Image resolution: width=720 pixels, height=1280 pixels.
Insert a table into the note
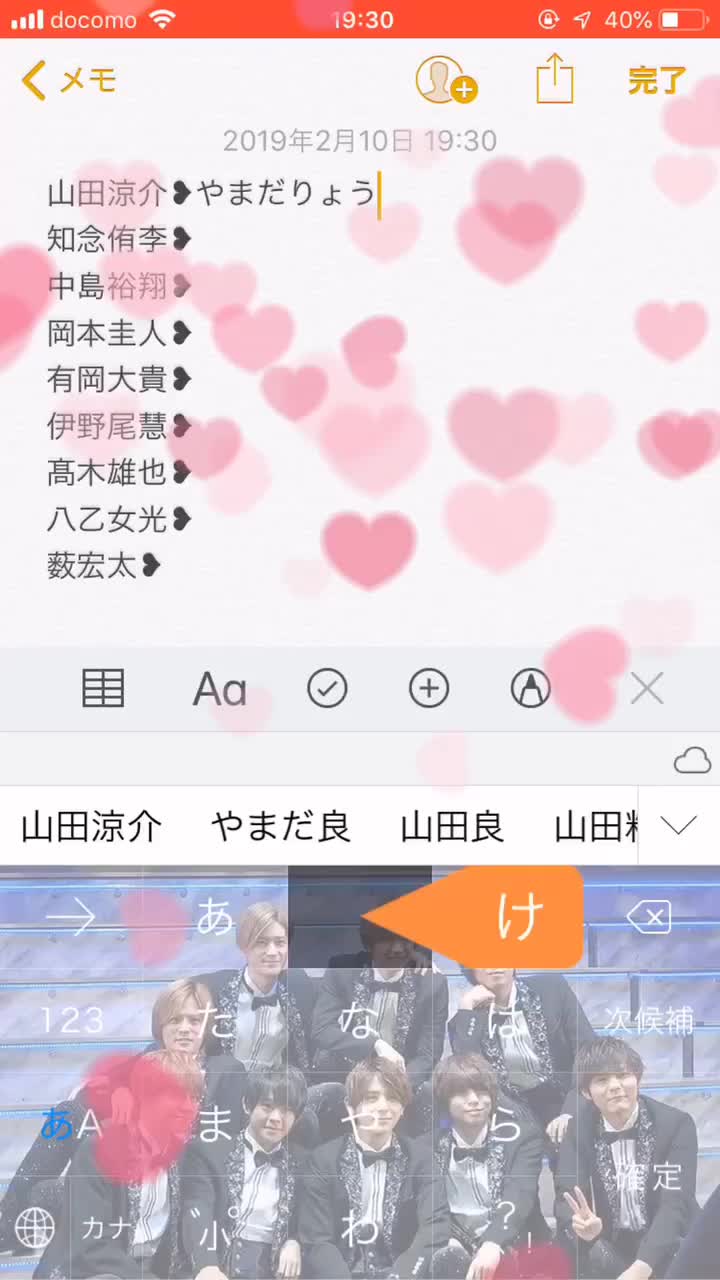[x=103, y=689]
